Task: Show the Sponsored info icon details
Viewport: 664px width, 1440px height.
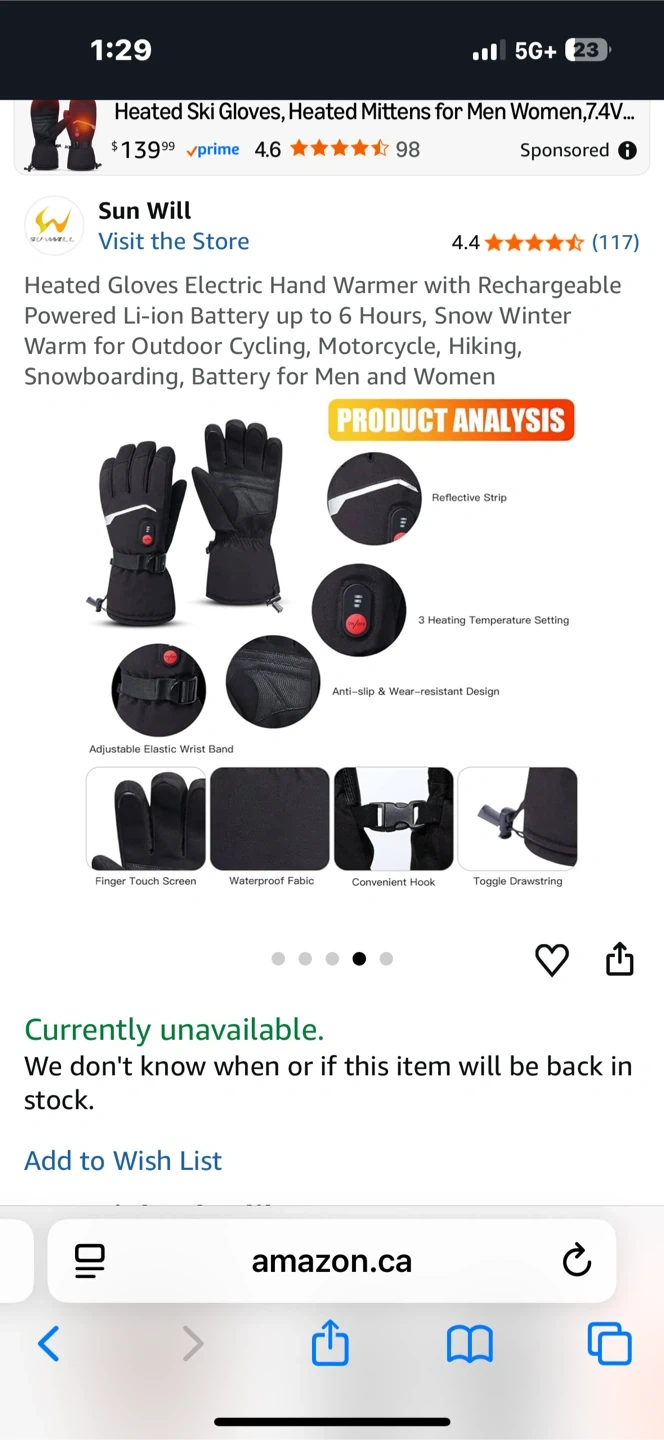Action: tap(627, 150)
